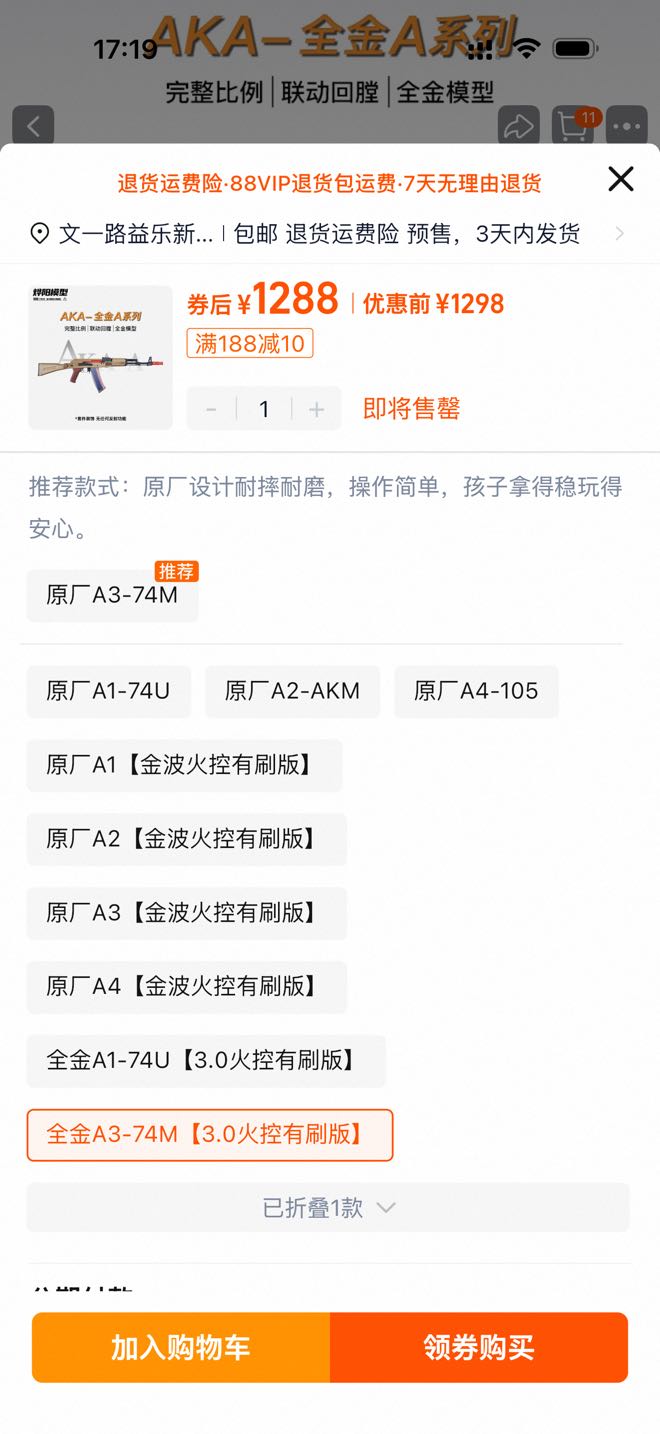Image resolution: width=660 pixels, height=1434 pixels.
Task: Increase quantity with the plus button
Action: click(316, 409)
